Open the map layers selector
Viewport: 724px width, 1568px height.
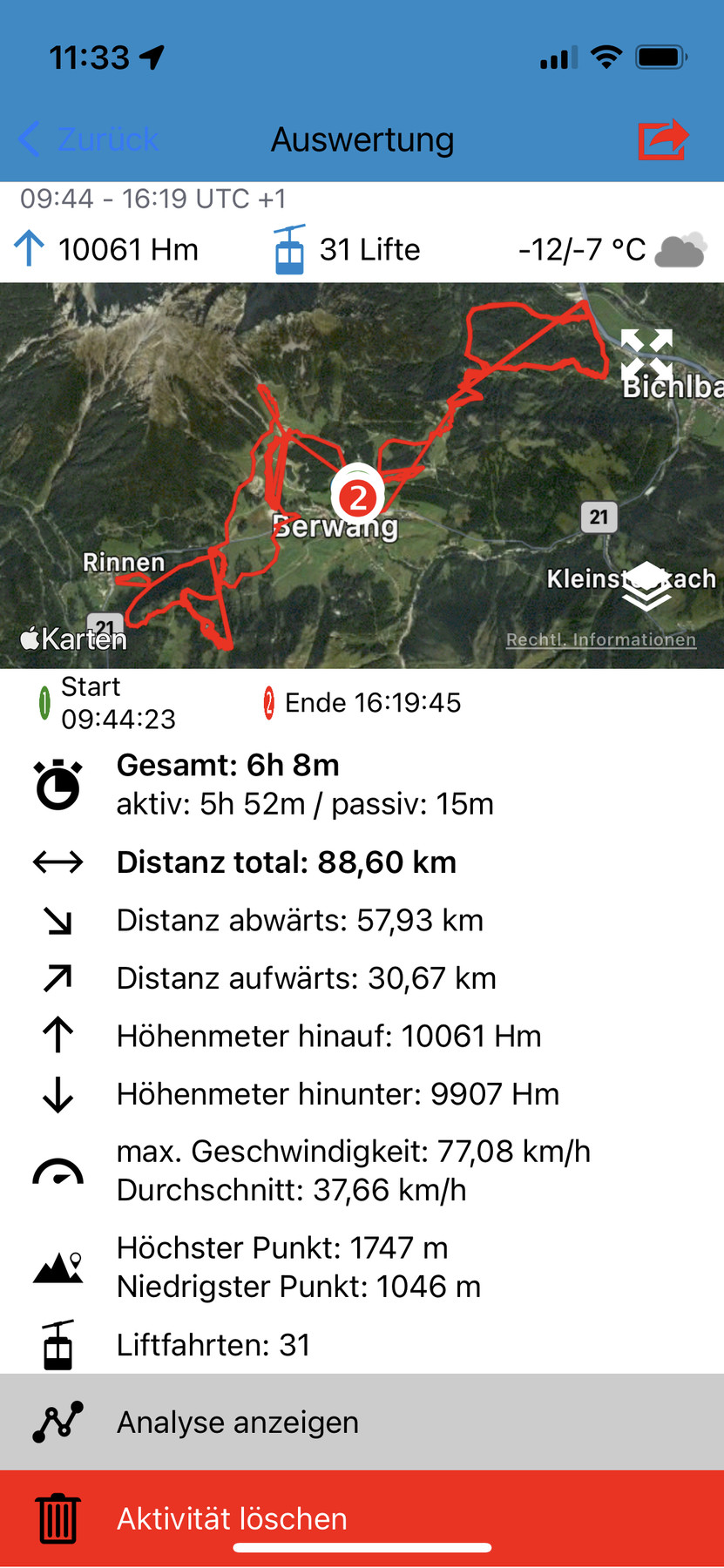pos(646,585)
